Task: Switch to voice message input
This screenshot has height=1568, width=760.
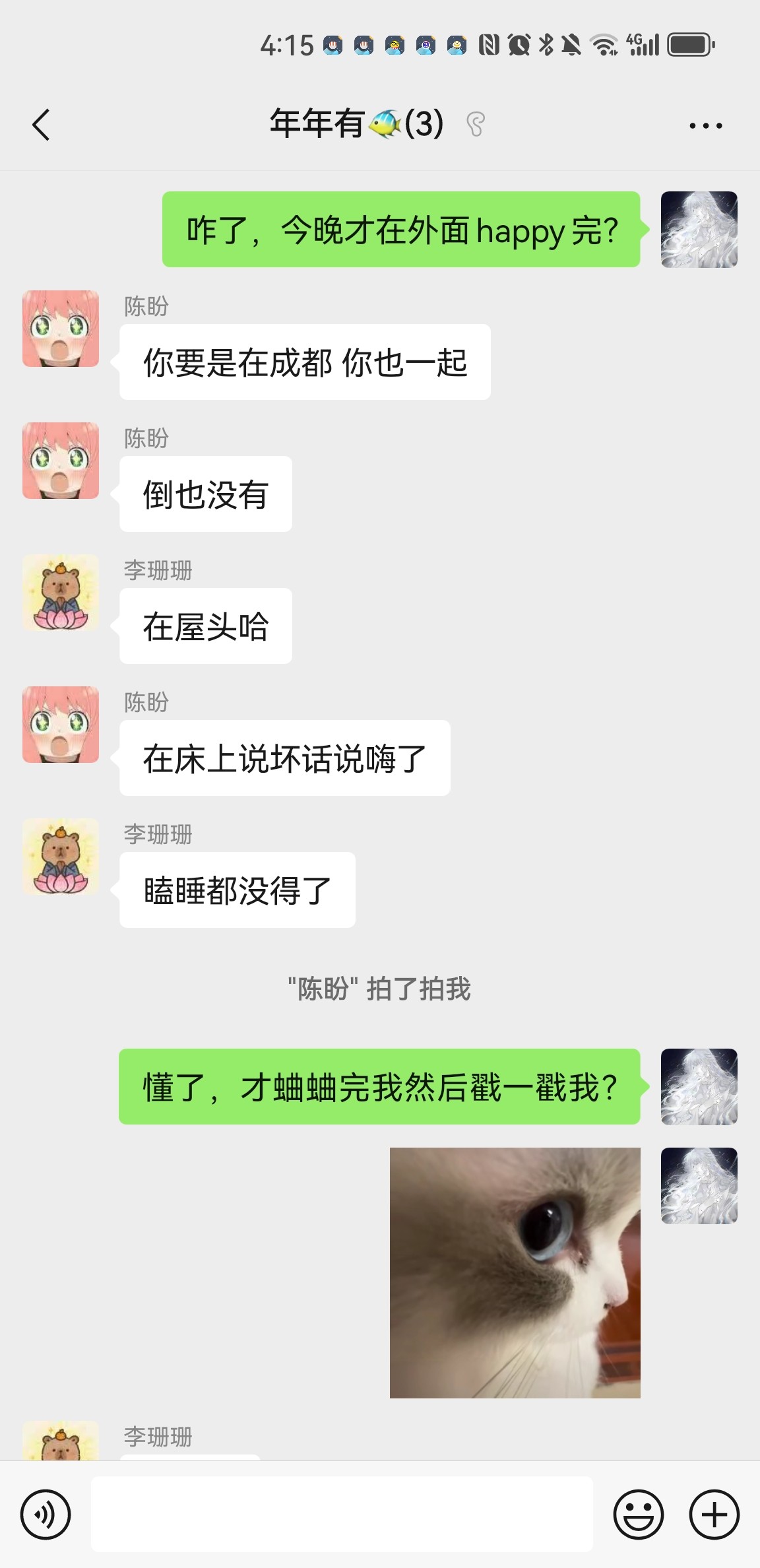Action: coord(46,1514)
